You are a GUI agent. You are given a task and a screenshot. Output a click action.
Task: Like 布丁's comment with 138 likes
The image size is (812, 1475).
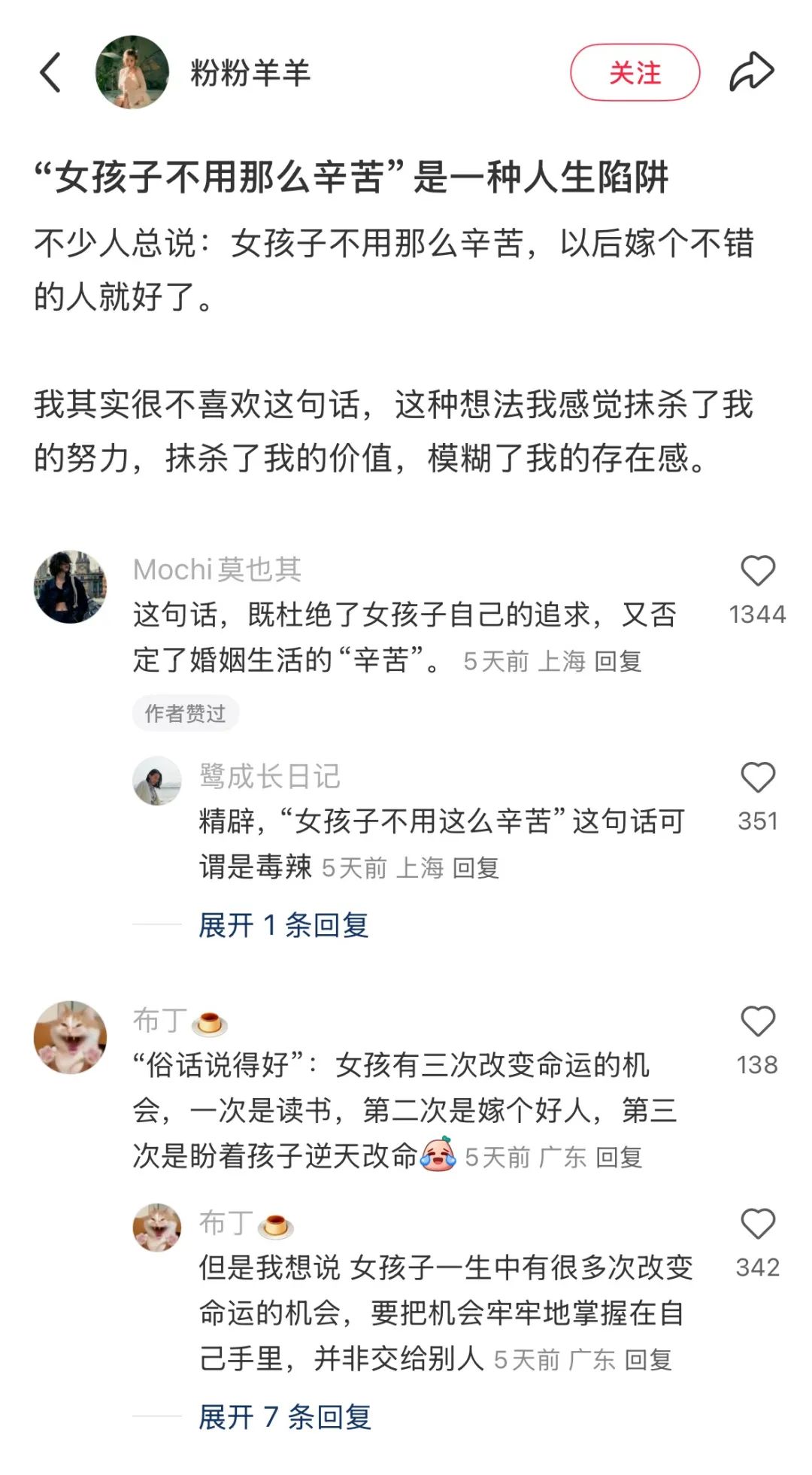coord(757,1022)
